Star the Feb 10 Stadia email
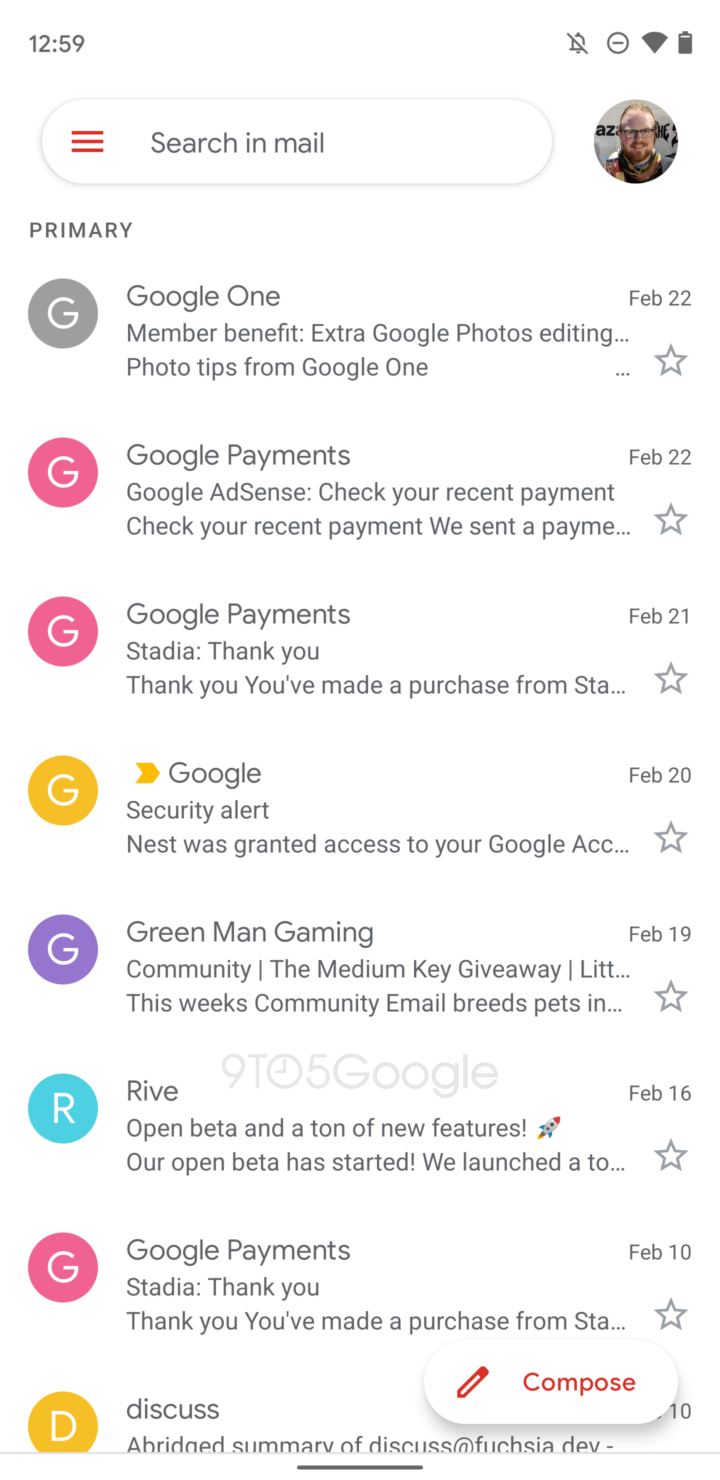 click(670, 1315)
